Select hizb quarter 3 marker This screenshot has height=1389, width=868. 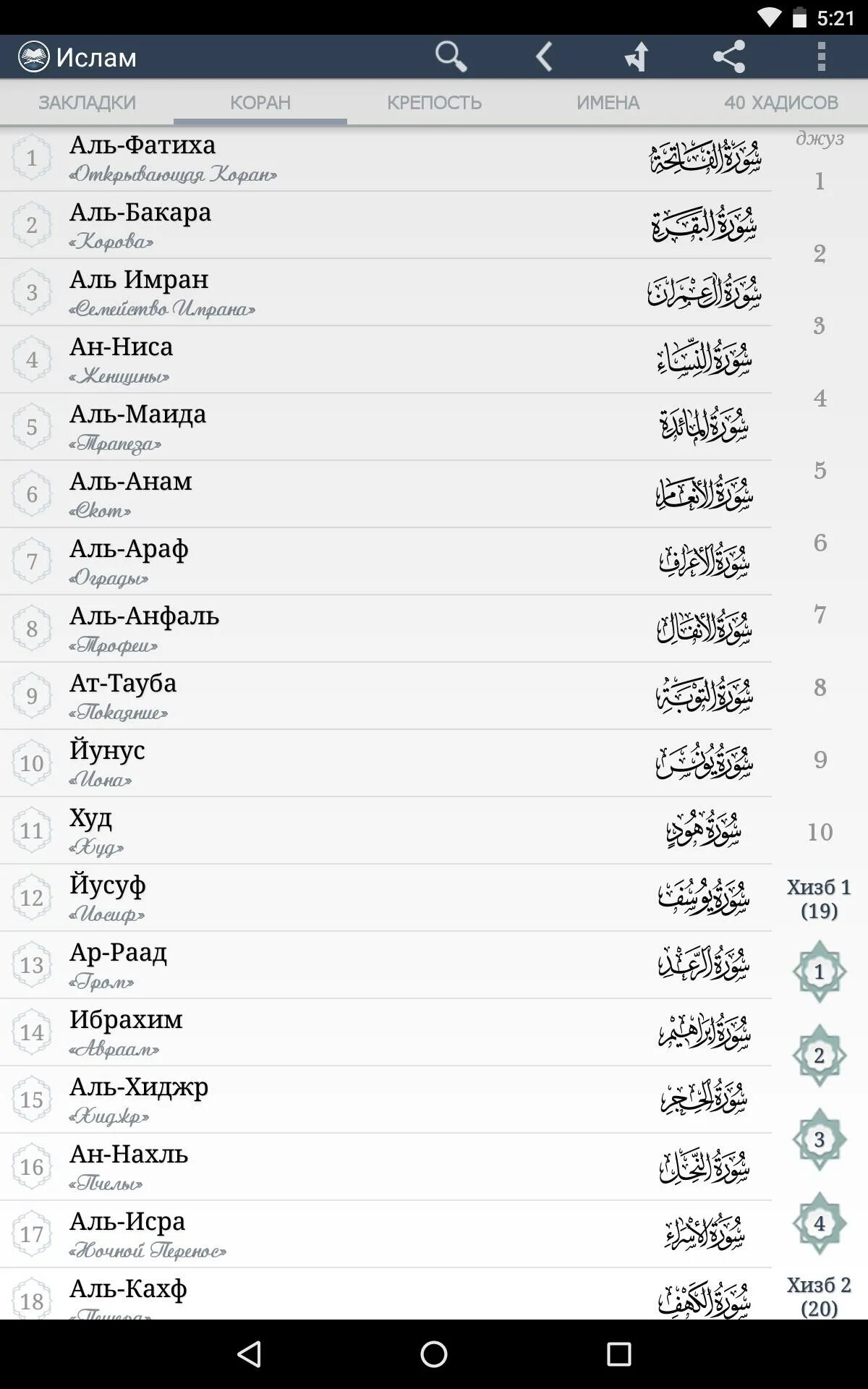819,1139
